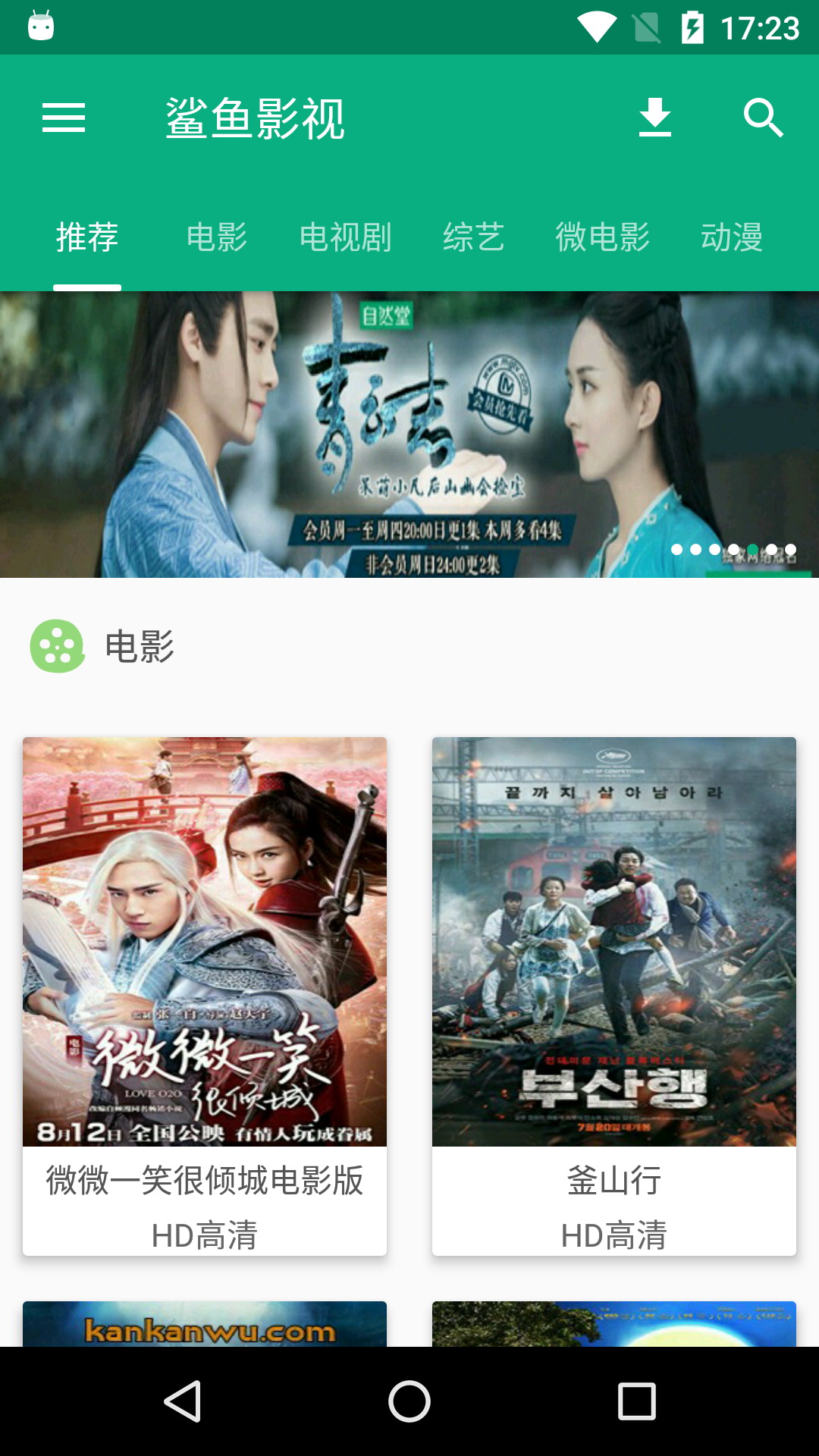
Task: Select the 推荐 tab
Action: click(87, 237)
